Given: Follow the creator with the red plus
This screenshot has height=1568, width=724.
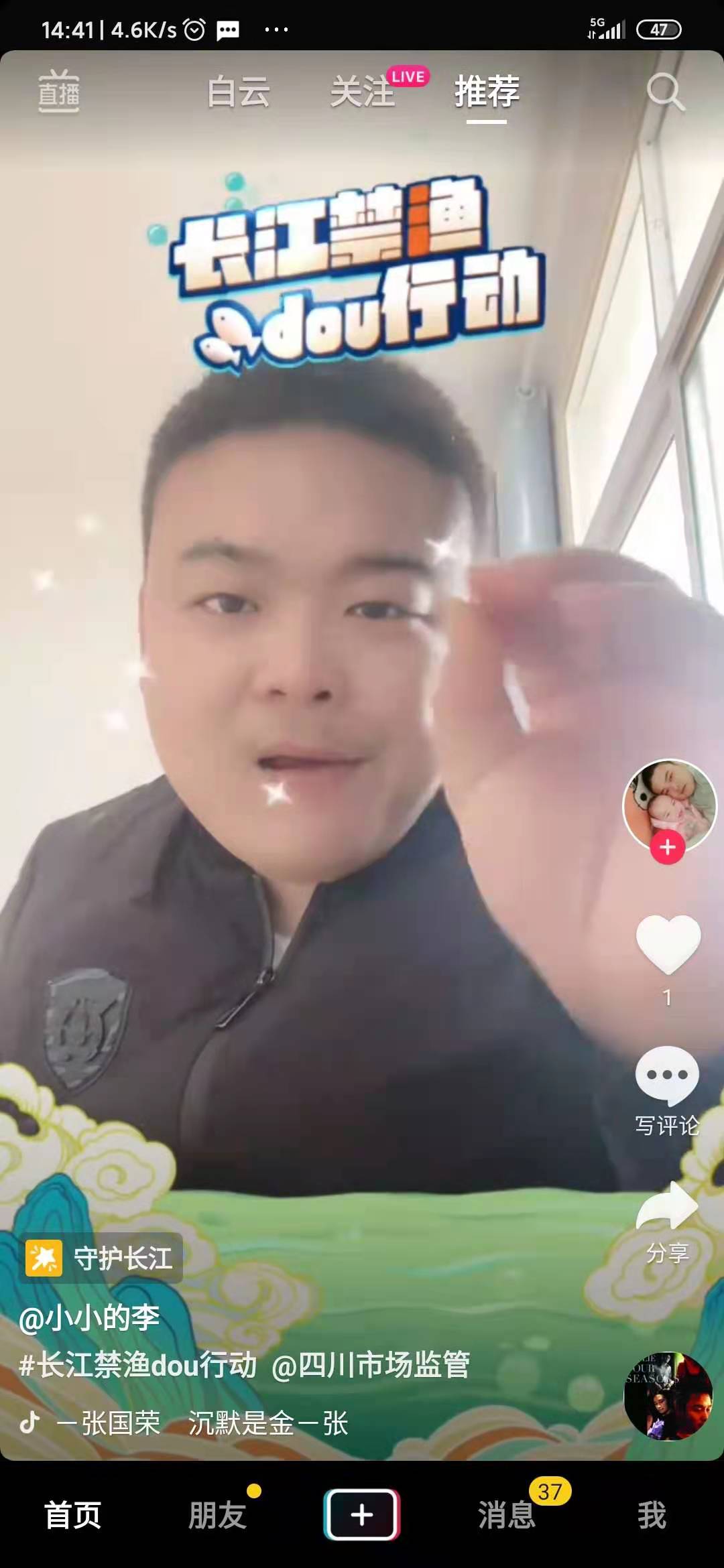Looking at the screenshot, I should 667,847.
